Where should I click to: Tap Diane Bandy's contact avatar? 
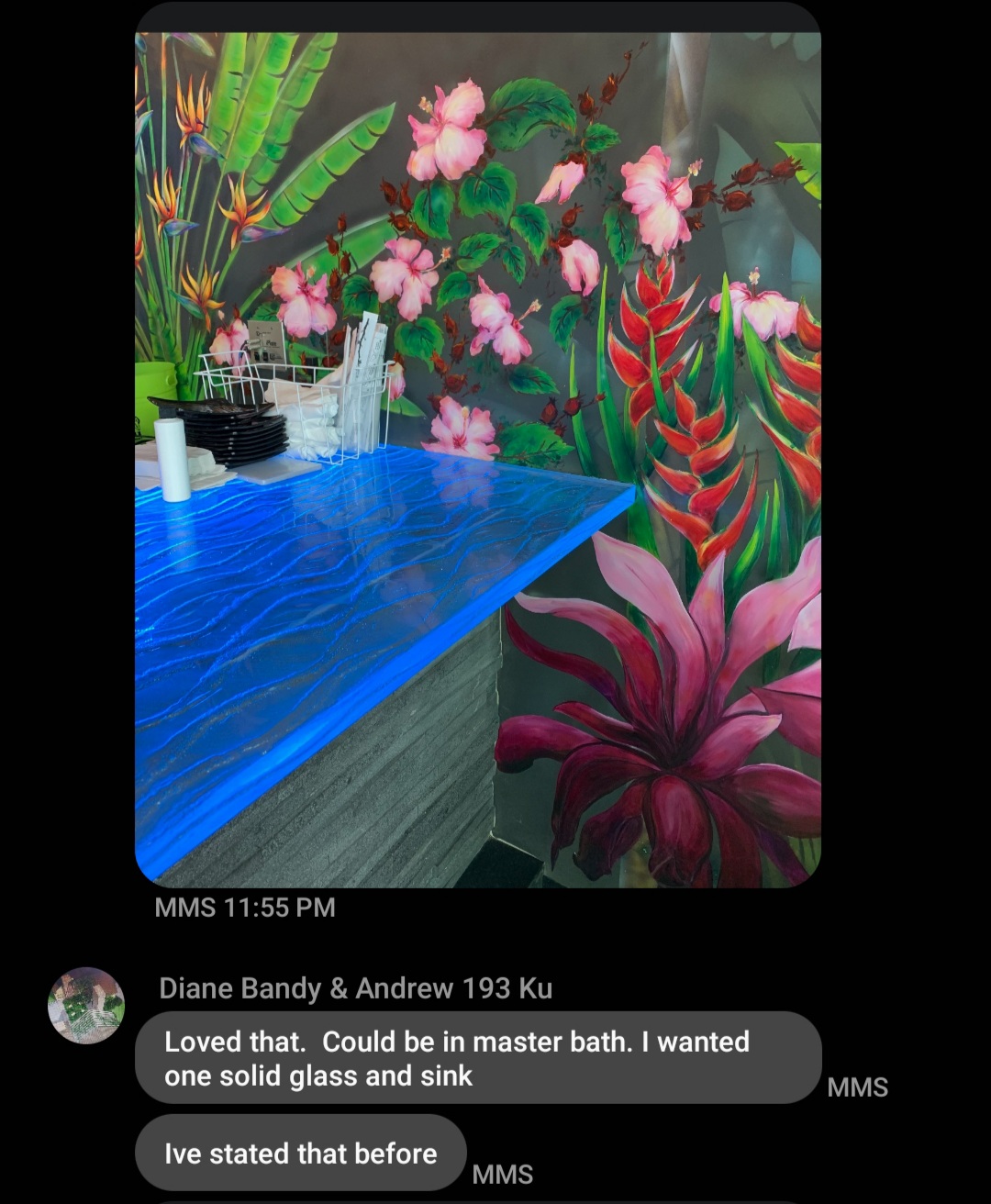[86, 1006]
